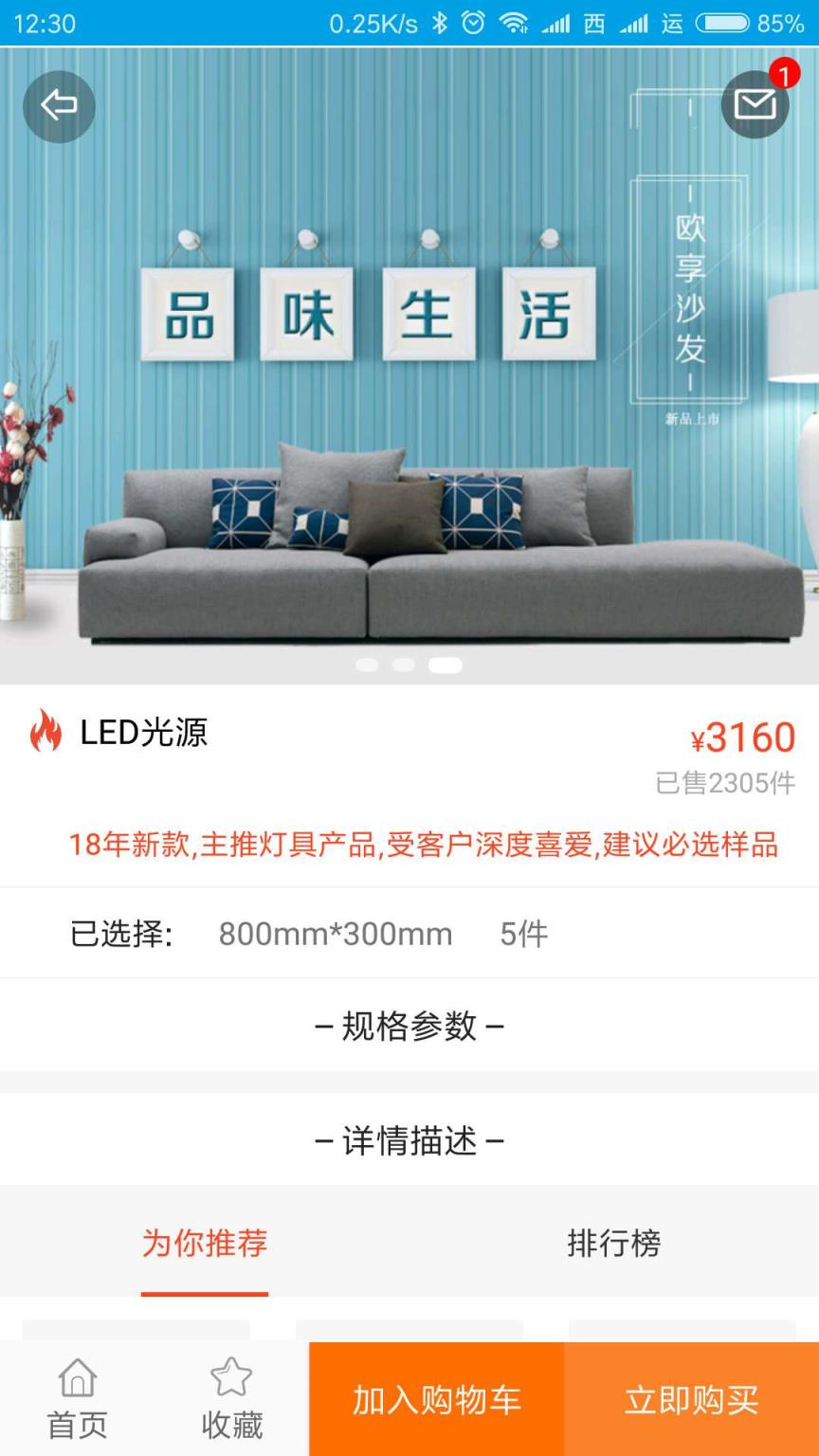Tap the back arrow on the product image

[59, 106]
